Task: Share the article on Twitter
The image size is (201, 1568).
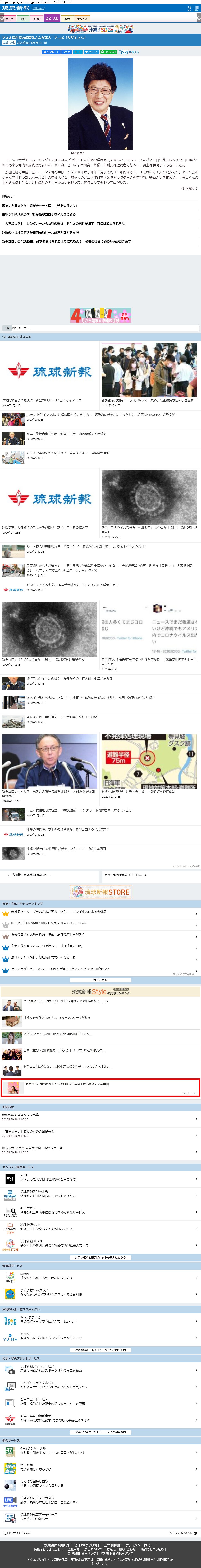Action: (x=91, y=52)
